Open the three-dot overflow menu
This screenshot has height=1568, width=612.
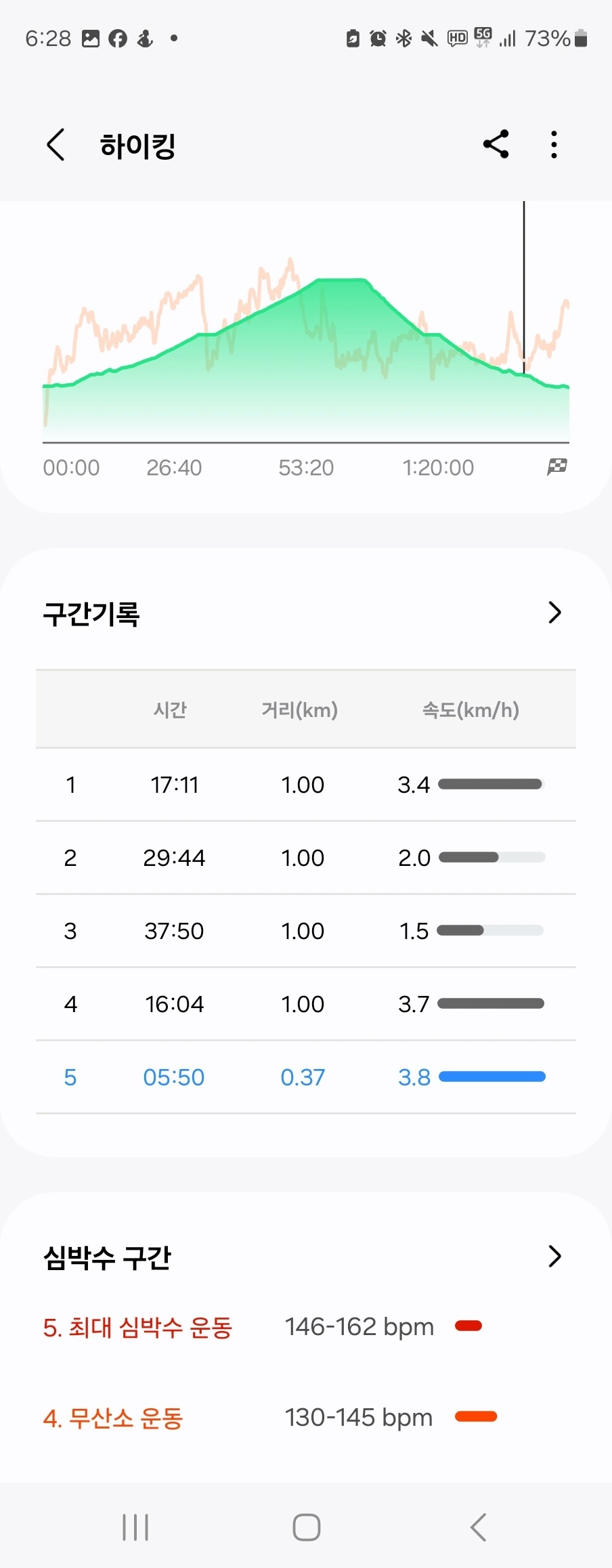pyautogui.click(x=554, y=144)
